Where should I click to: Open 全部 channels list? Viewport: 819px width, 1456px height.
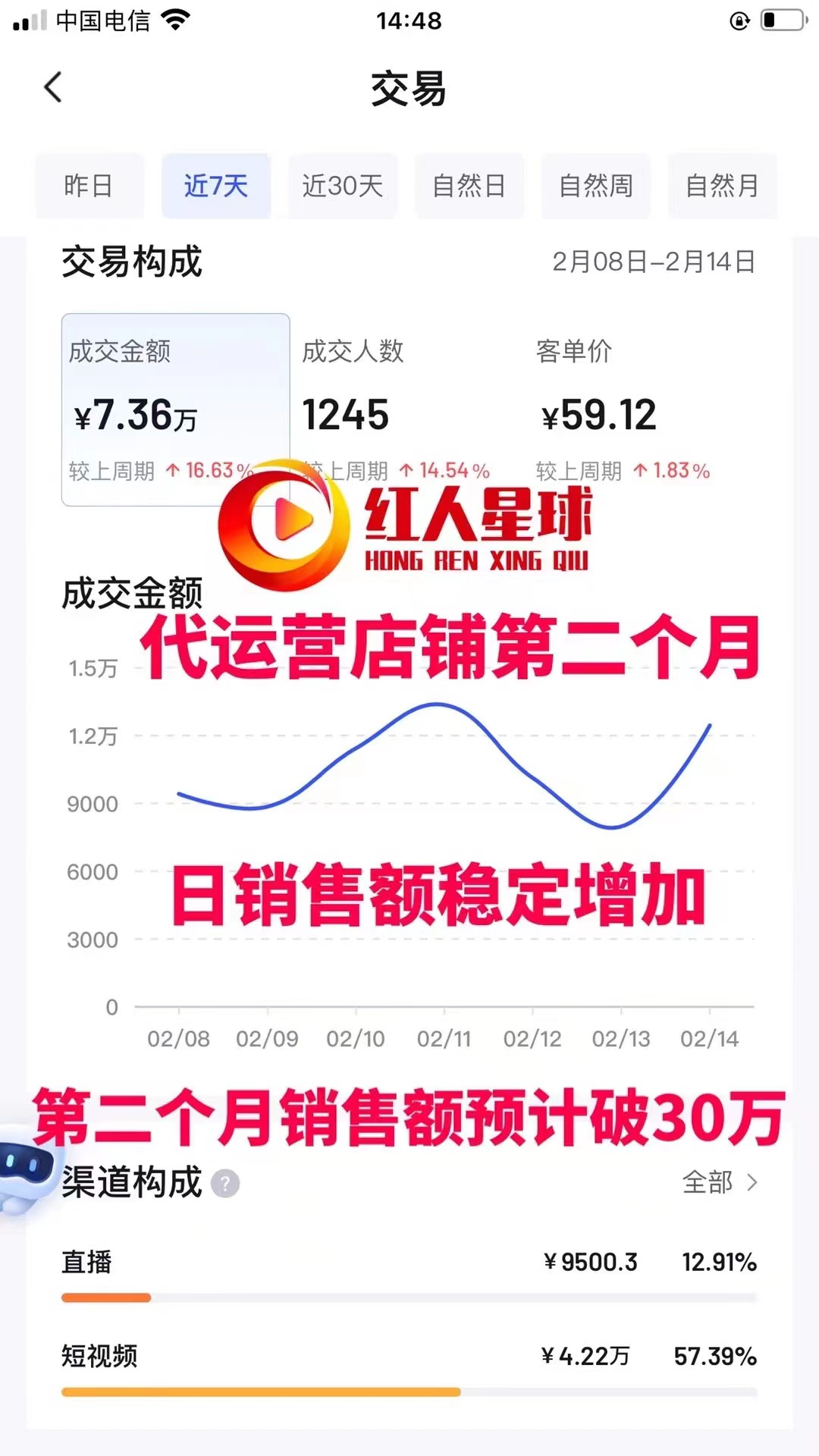719,1182
